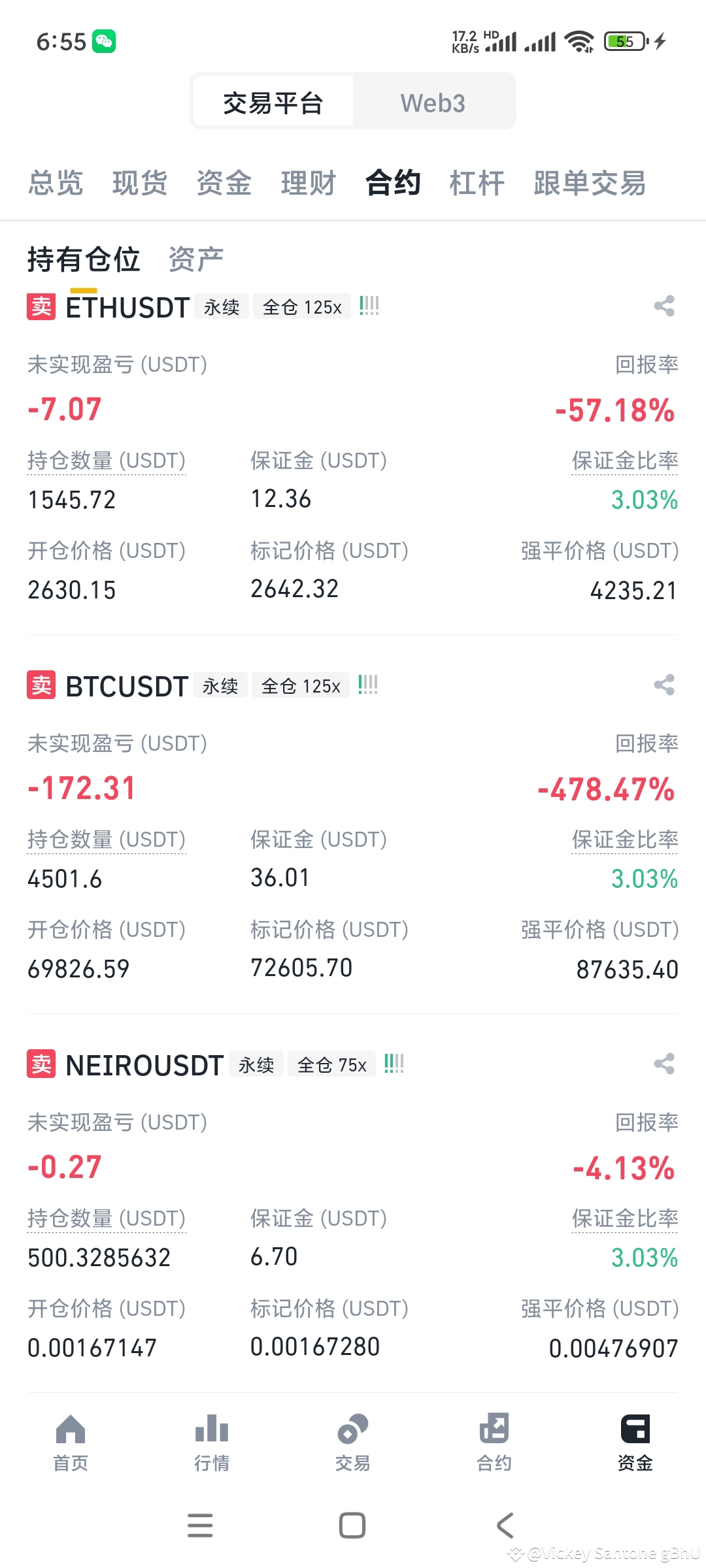Open the 全仓 125x leverage selector for ETHUSDT
This screenshot has width=706, height=1568.
[301, 306]
